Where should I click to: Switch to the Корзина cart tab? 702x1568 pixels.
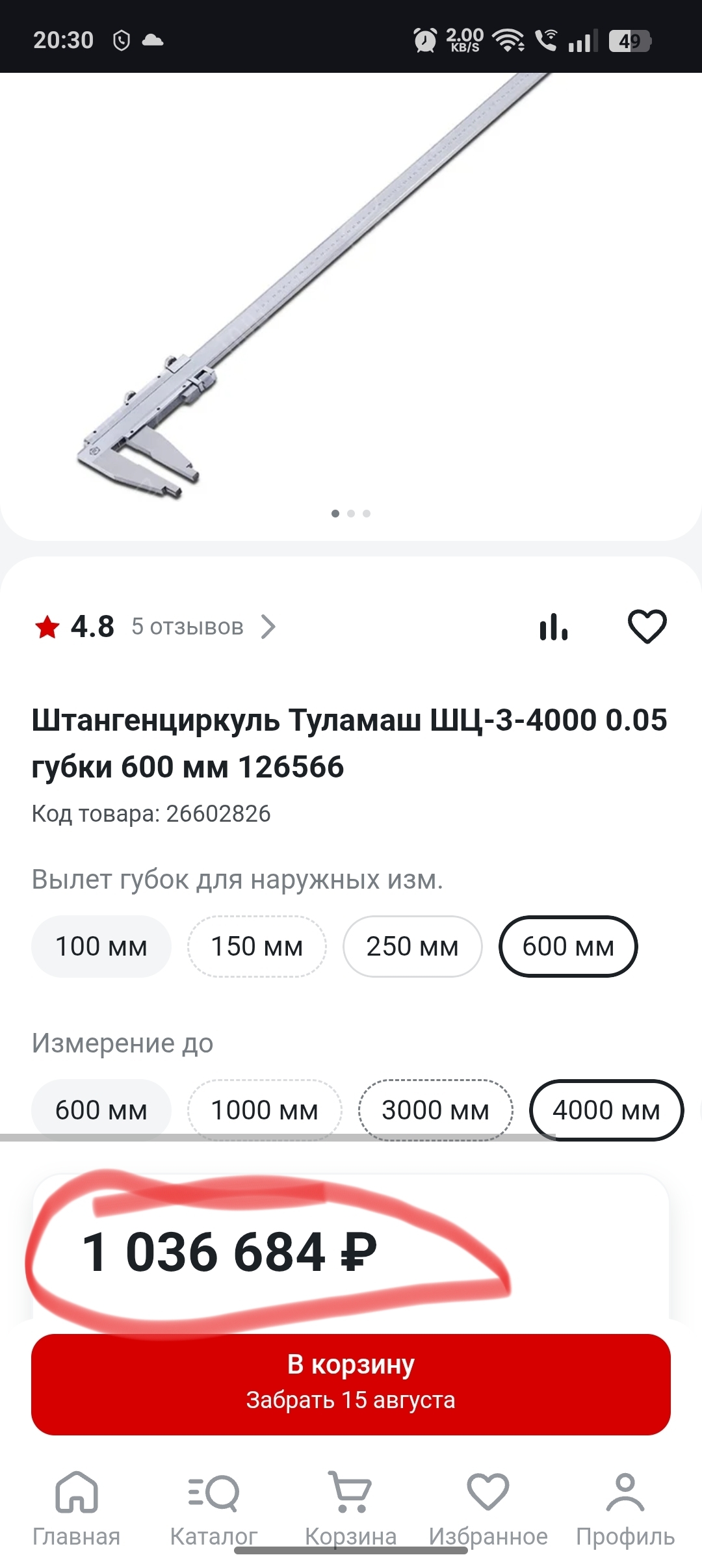(x=351, y=1508)
